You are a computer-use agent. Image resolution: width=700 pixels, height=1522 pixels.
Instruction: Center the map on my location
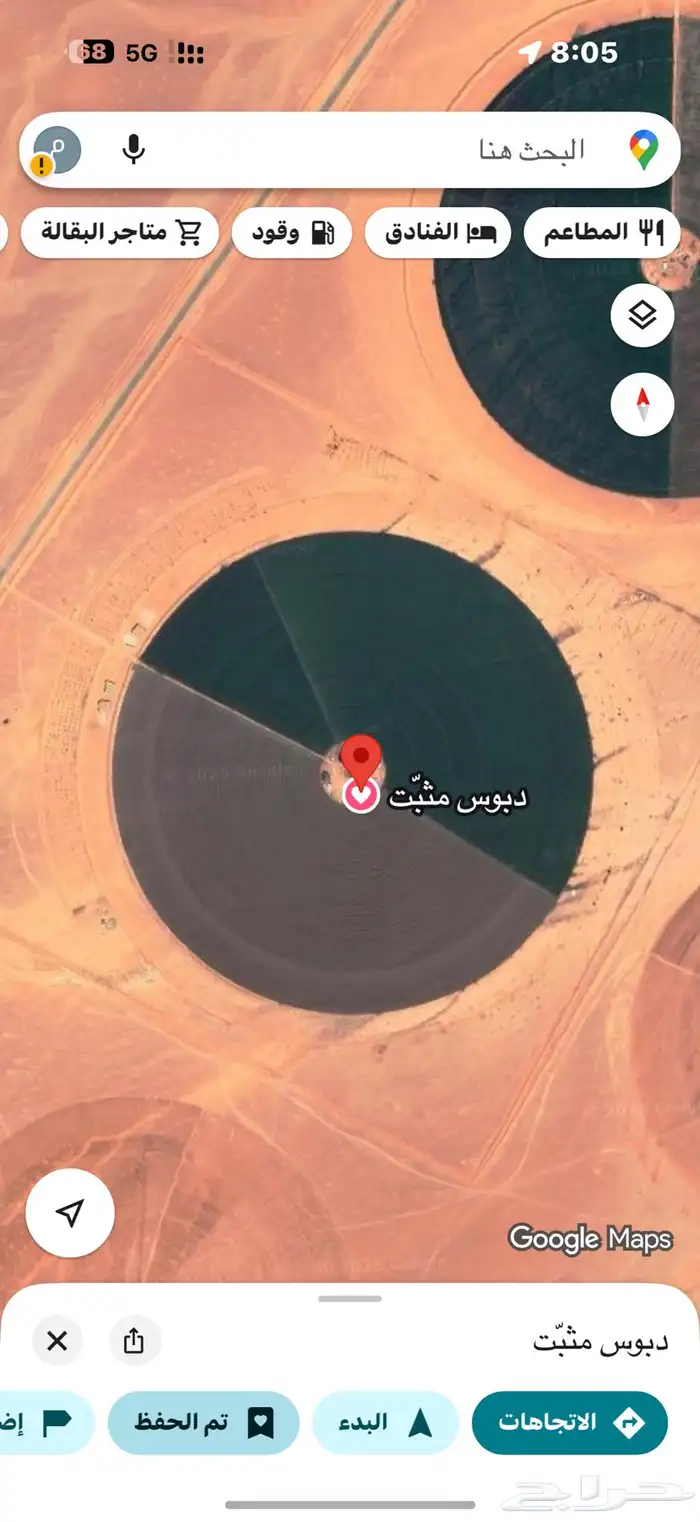click(x=70, y=1213)
